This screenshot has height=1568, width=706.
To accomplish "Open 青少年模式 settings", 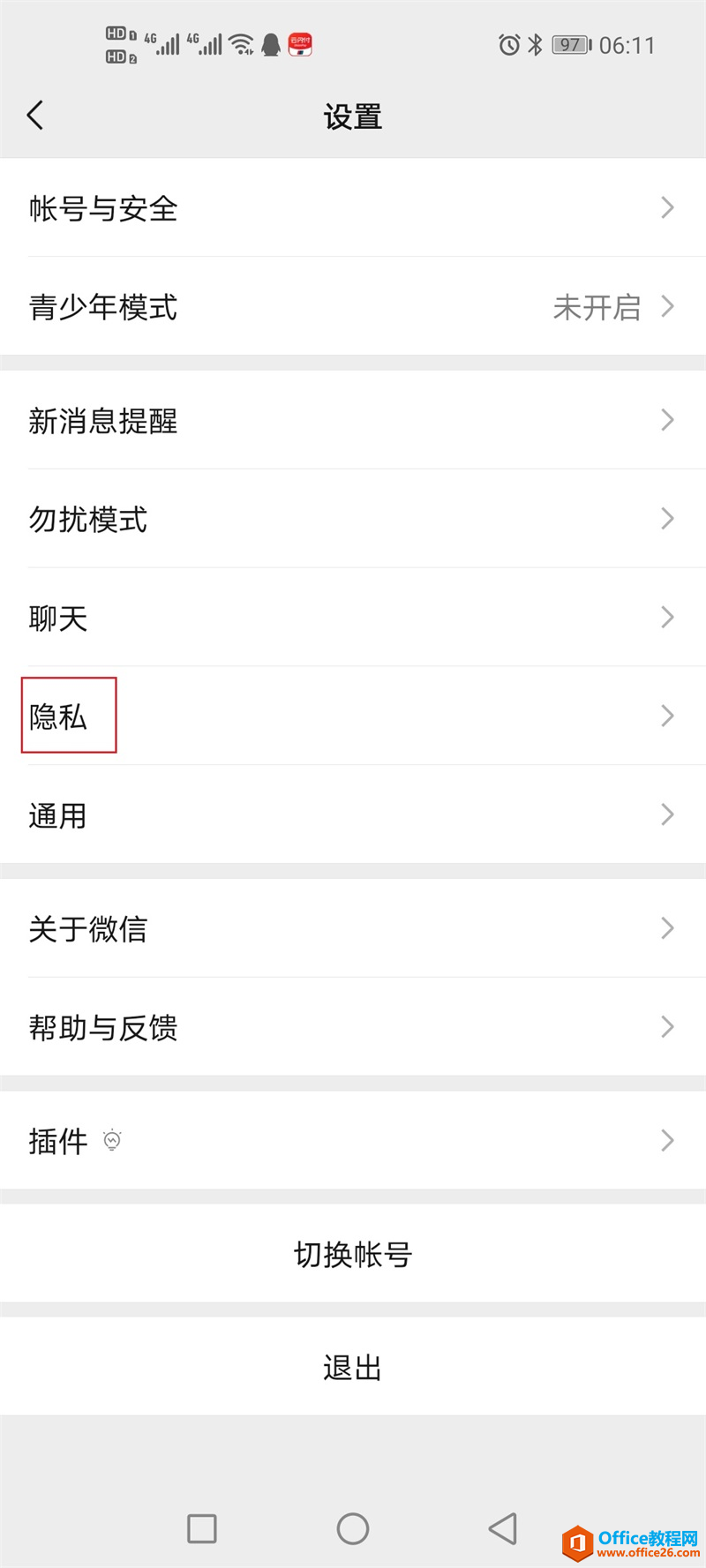I will pos(353,307).
